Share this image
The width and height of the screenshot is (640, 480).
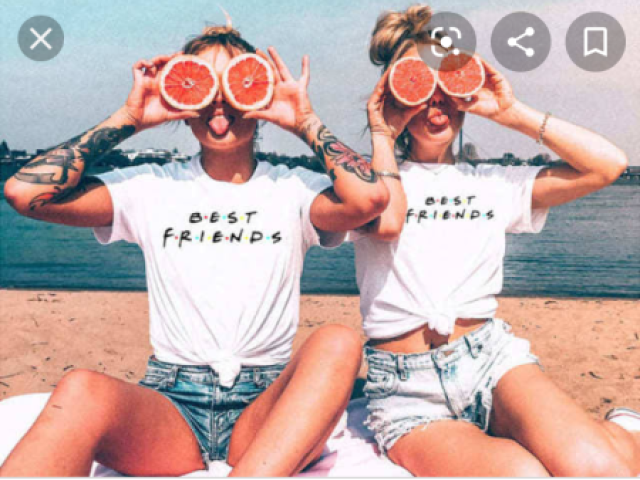tap(521, 41)
